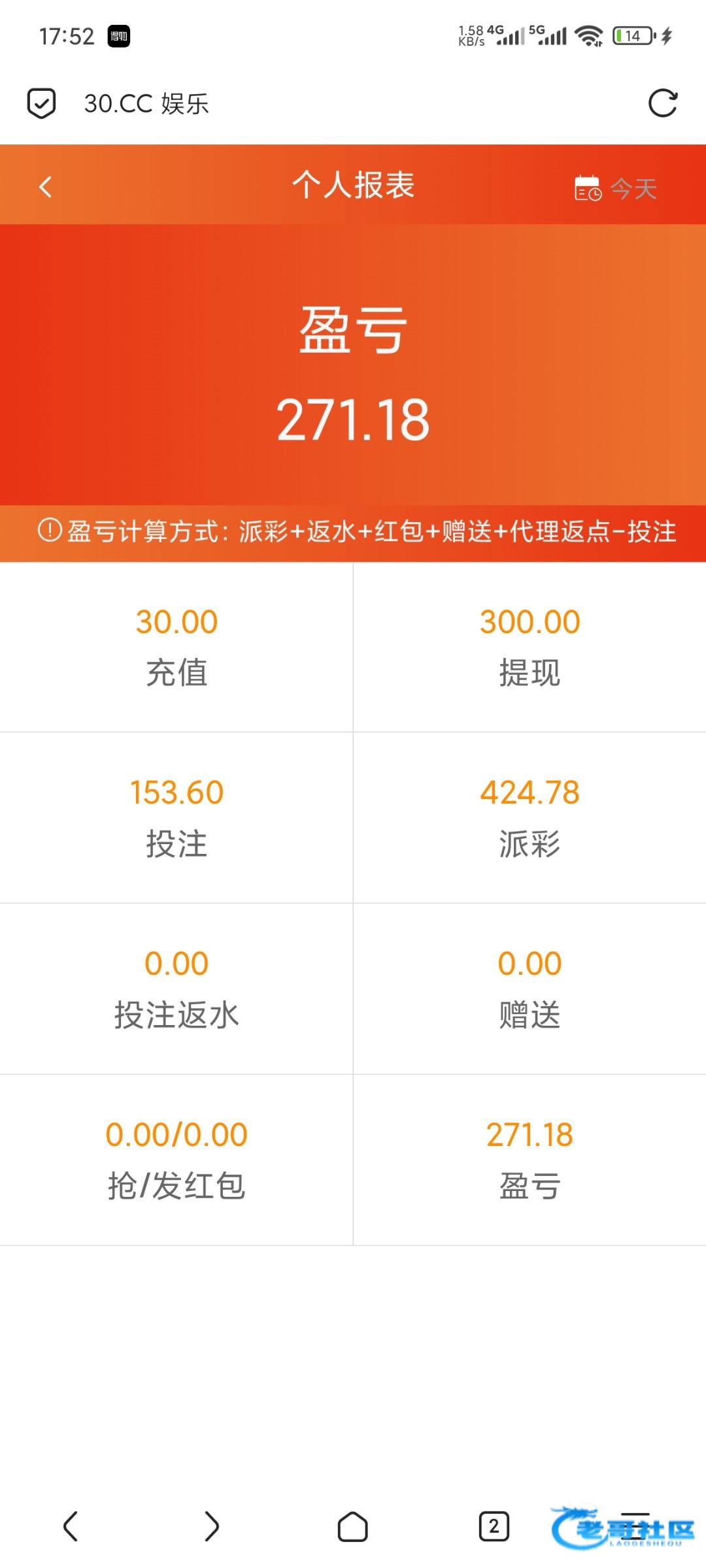Go to the browser home page

click(353, 1527)
